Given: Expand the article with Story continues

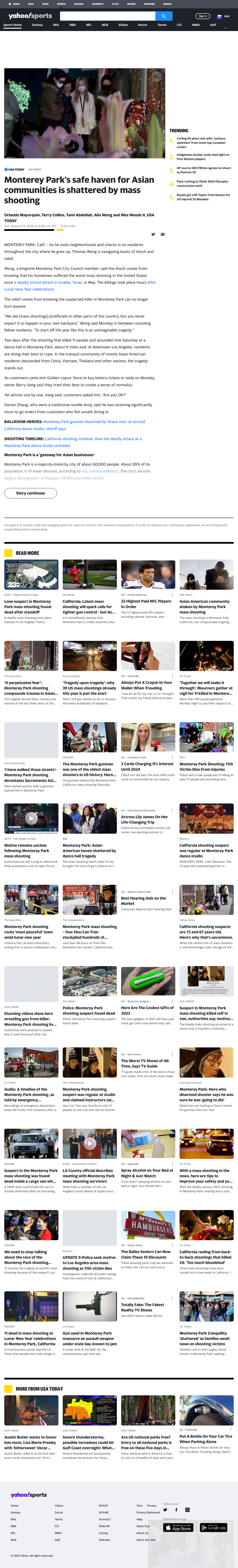Looking at the screenshot, I should (30, 493).
